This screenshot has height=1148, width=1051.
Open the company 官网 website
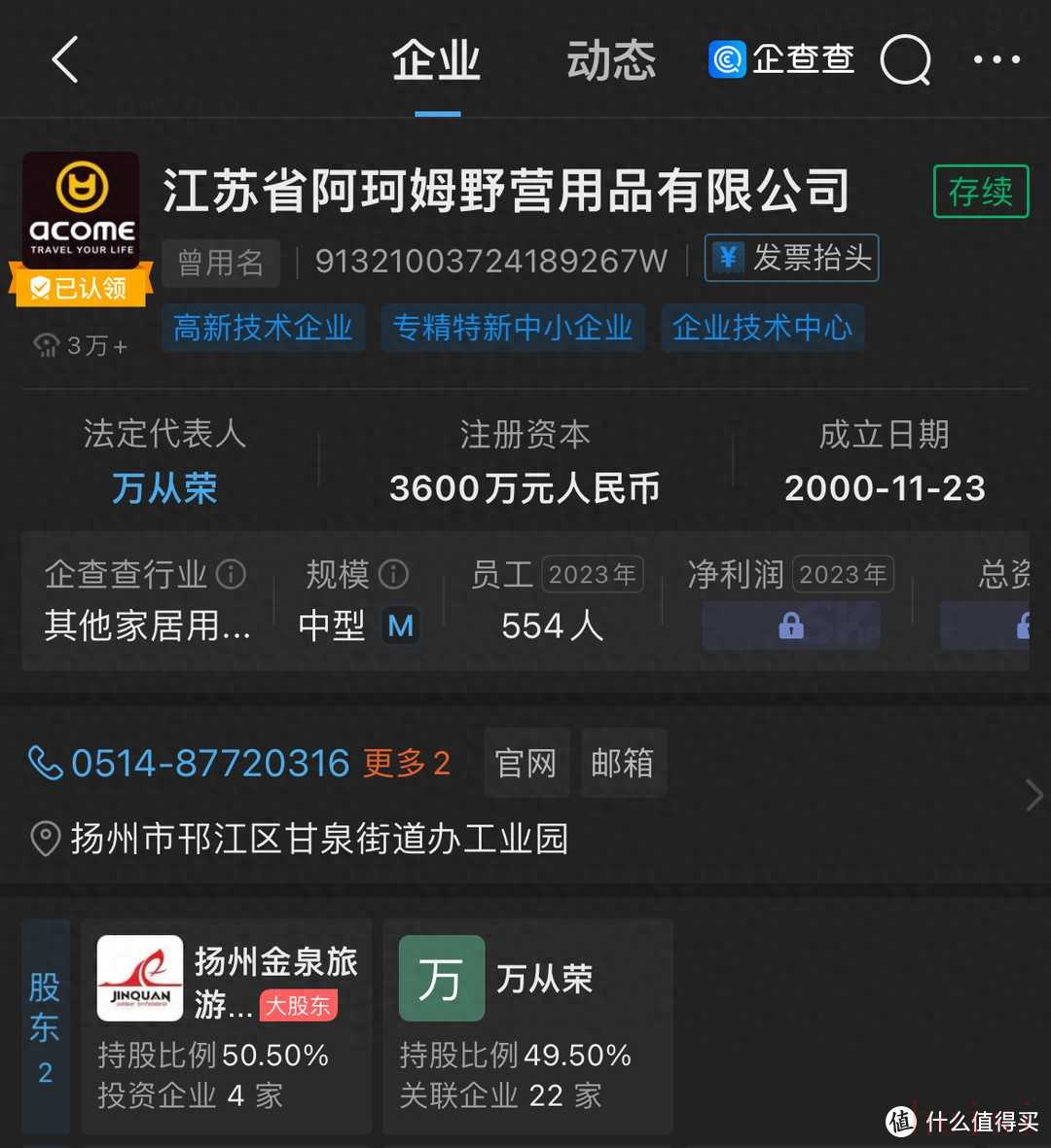point(525,764)
